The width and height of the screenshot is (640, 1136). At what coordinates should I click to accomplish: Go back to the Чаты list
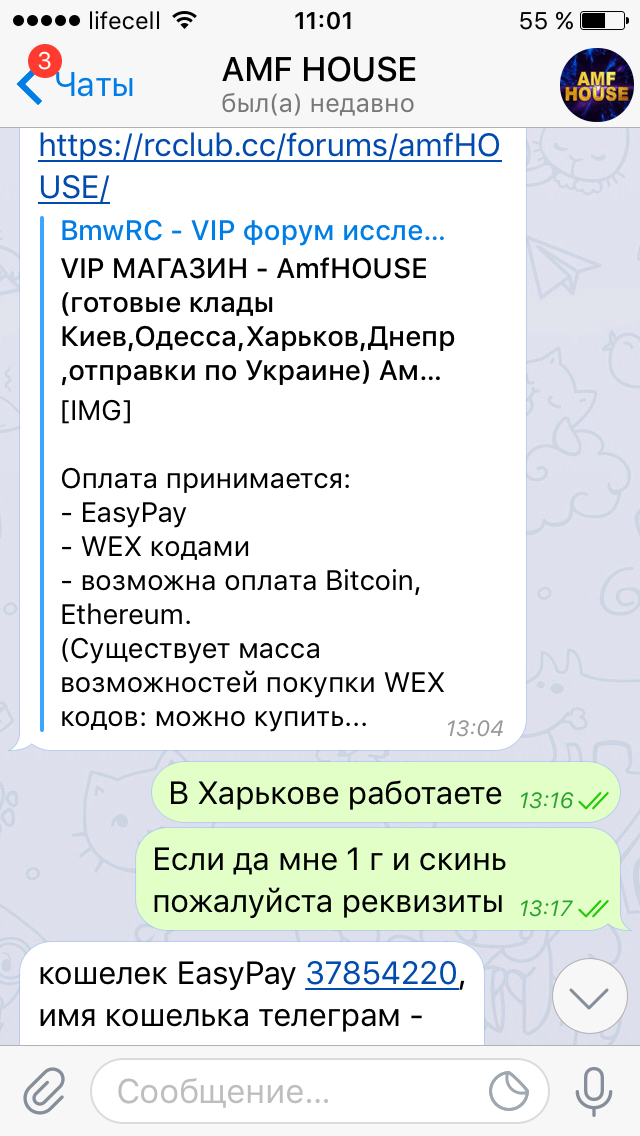(75, 85)
